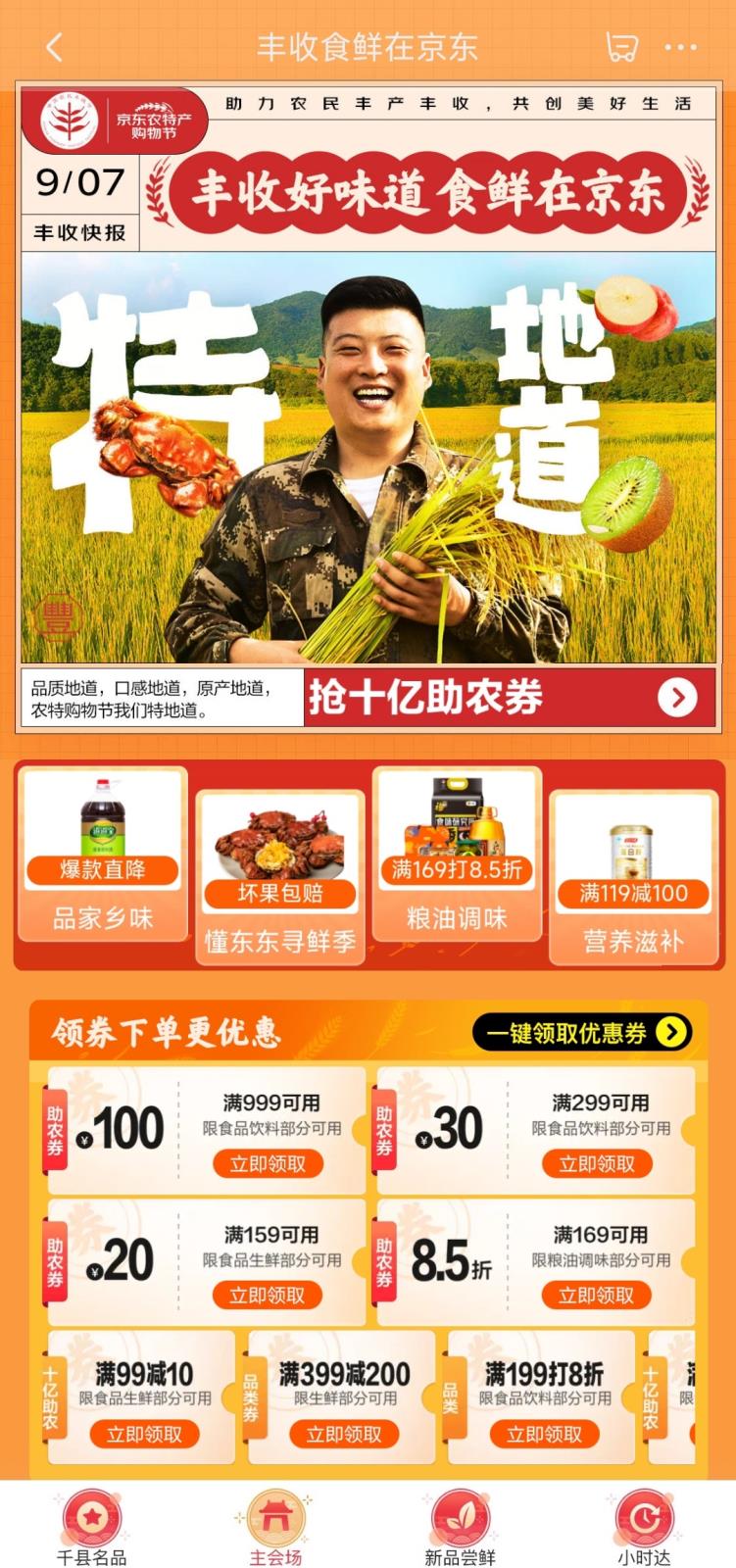Screen dimensions: 736x1568
Task: Open the shopping cart icon
Action: pyautogui.click(x=621, y=46)
